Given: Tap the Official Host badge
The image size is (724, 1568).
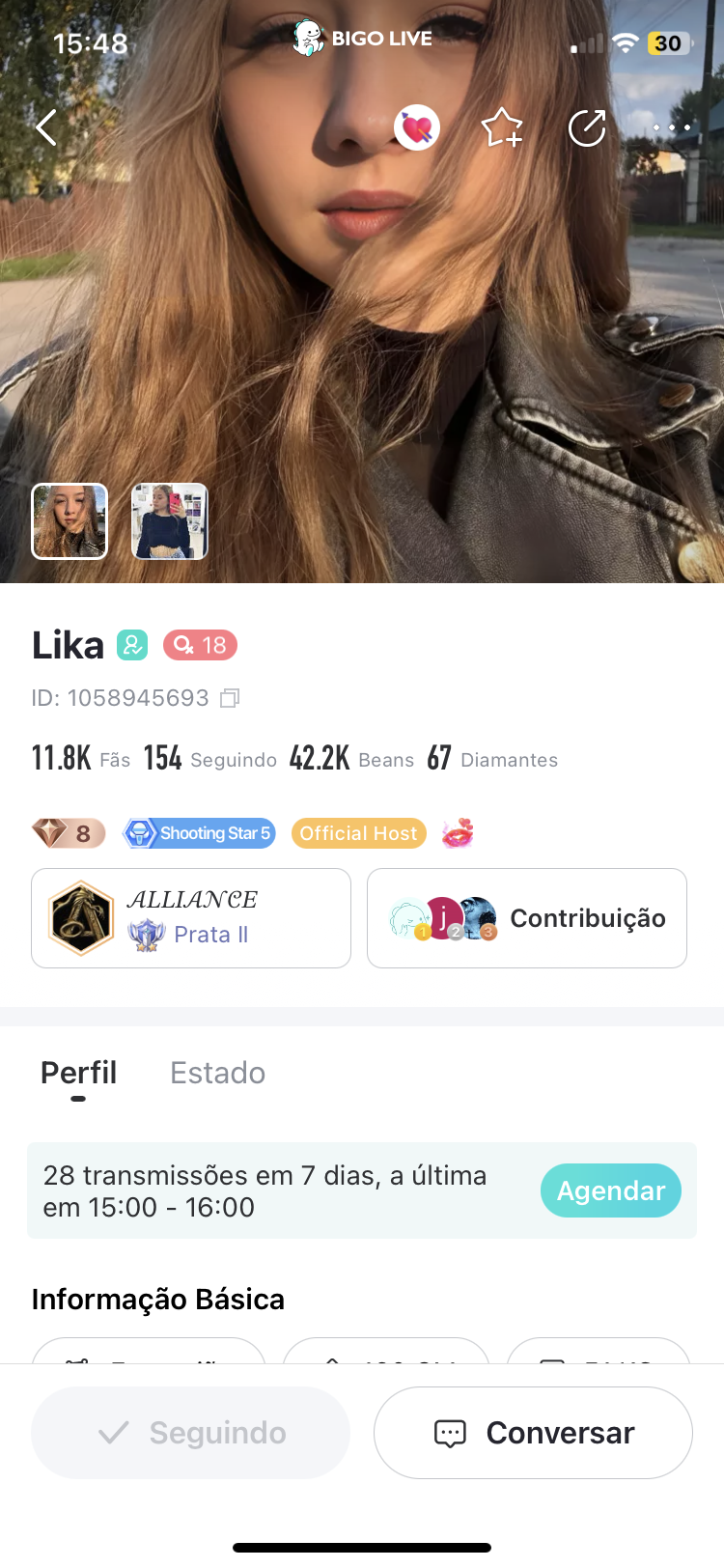Looking at the screenshot, I should [358, 833].
